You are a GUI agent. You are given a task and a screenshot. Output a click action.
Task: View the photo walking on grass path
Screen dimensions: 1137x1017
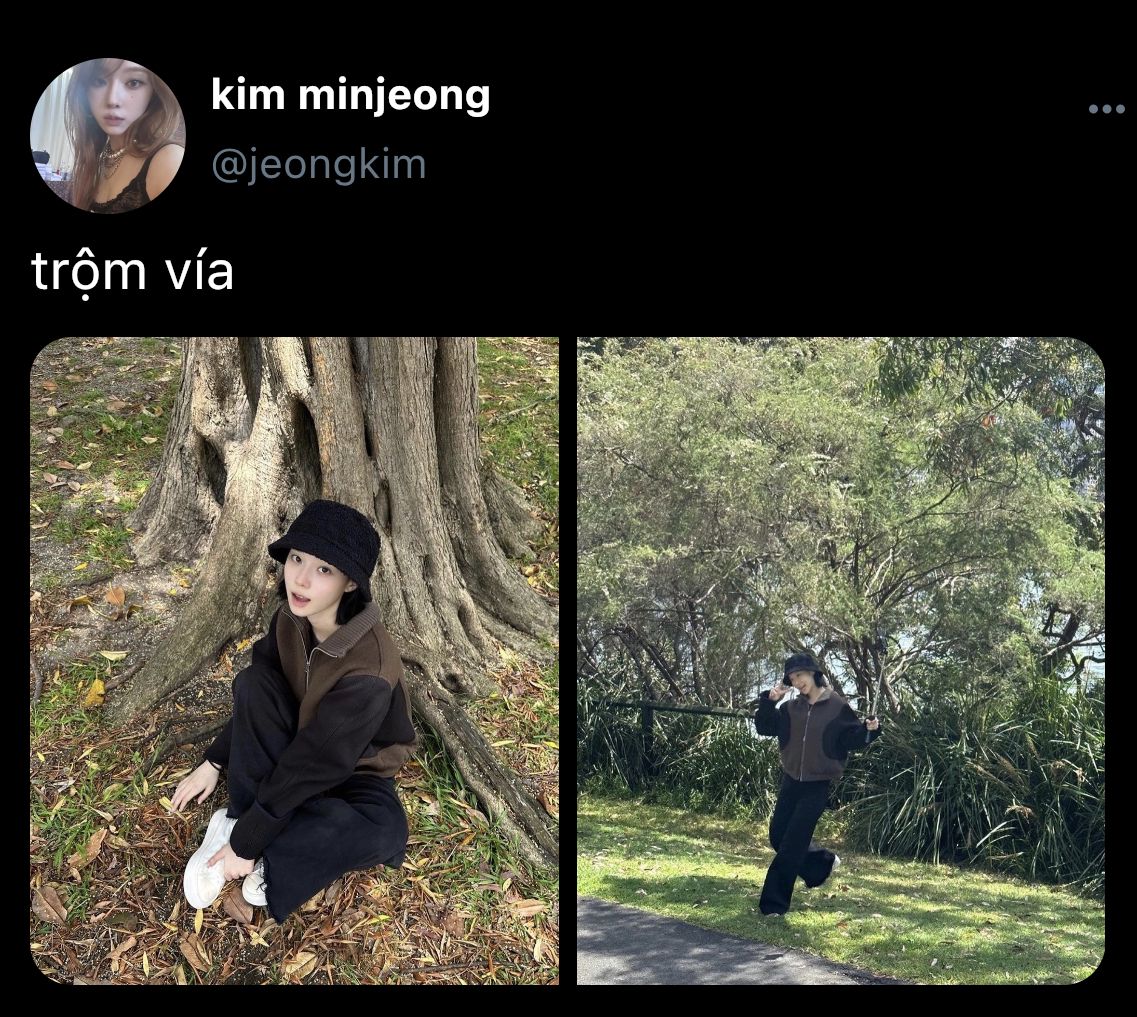840,660
